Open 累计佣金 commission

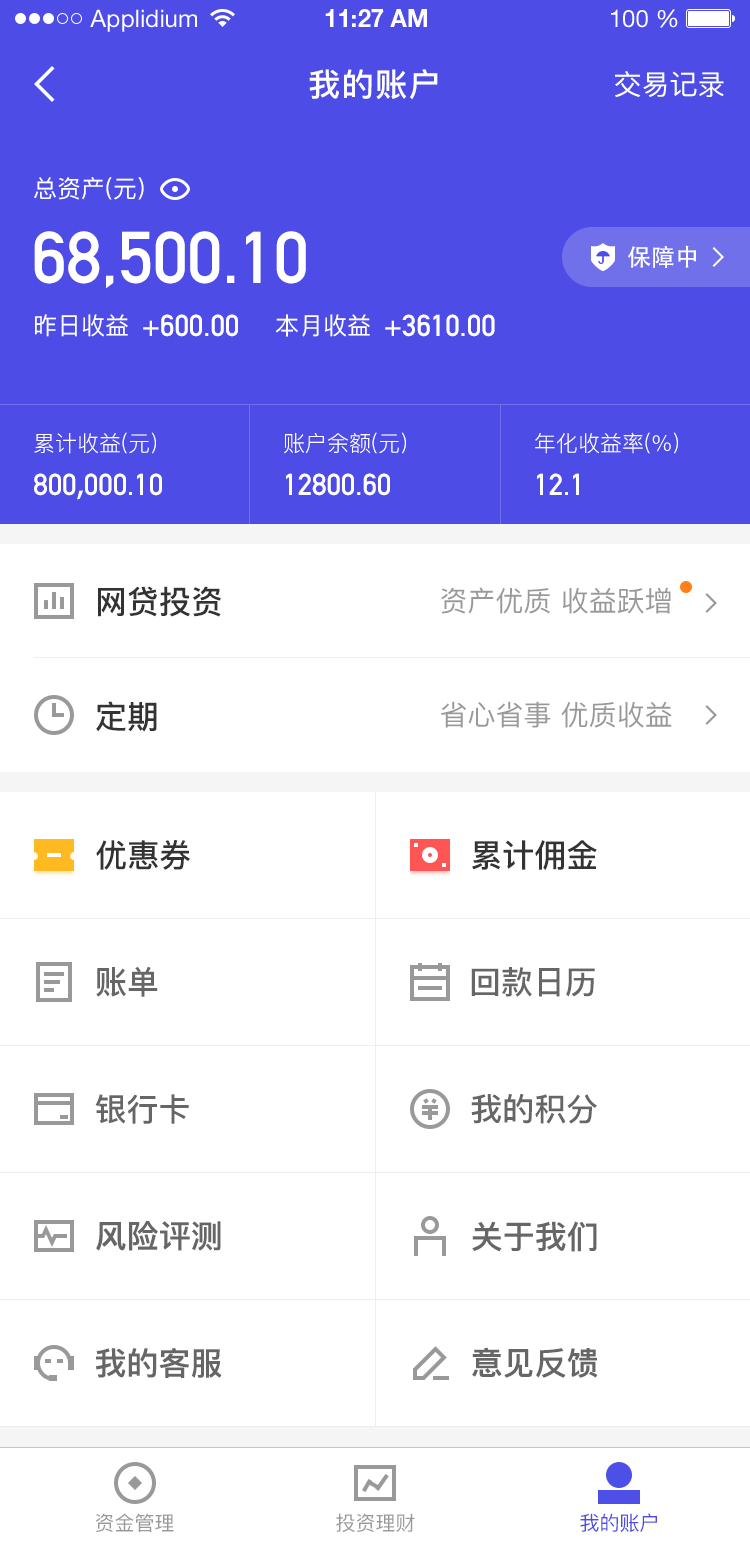[563, 855]
